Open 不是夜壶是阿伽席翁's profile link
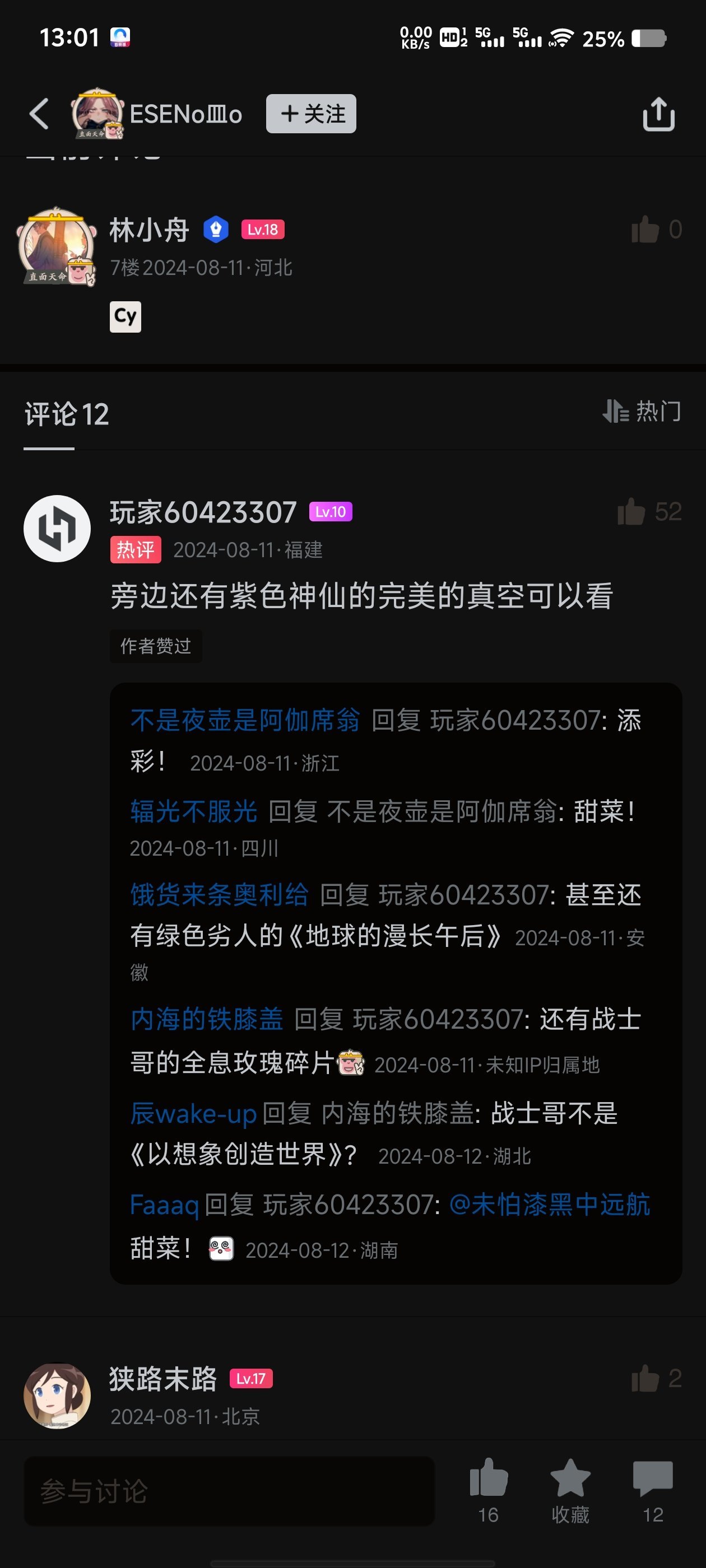The width and height of the screenshot is (706, 1568). tap(245, 720)
